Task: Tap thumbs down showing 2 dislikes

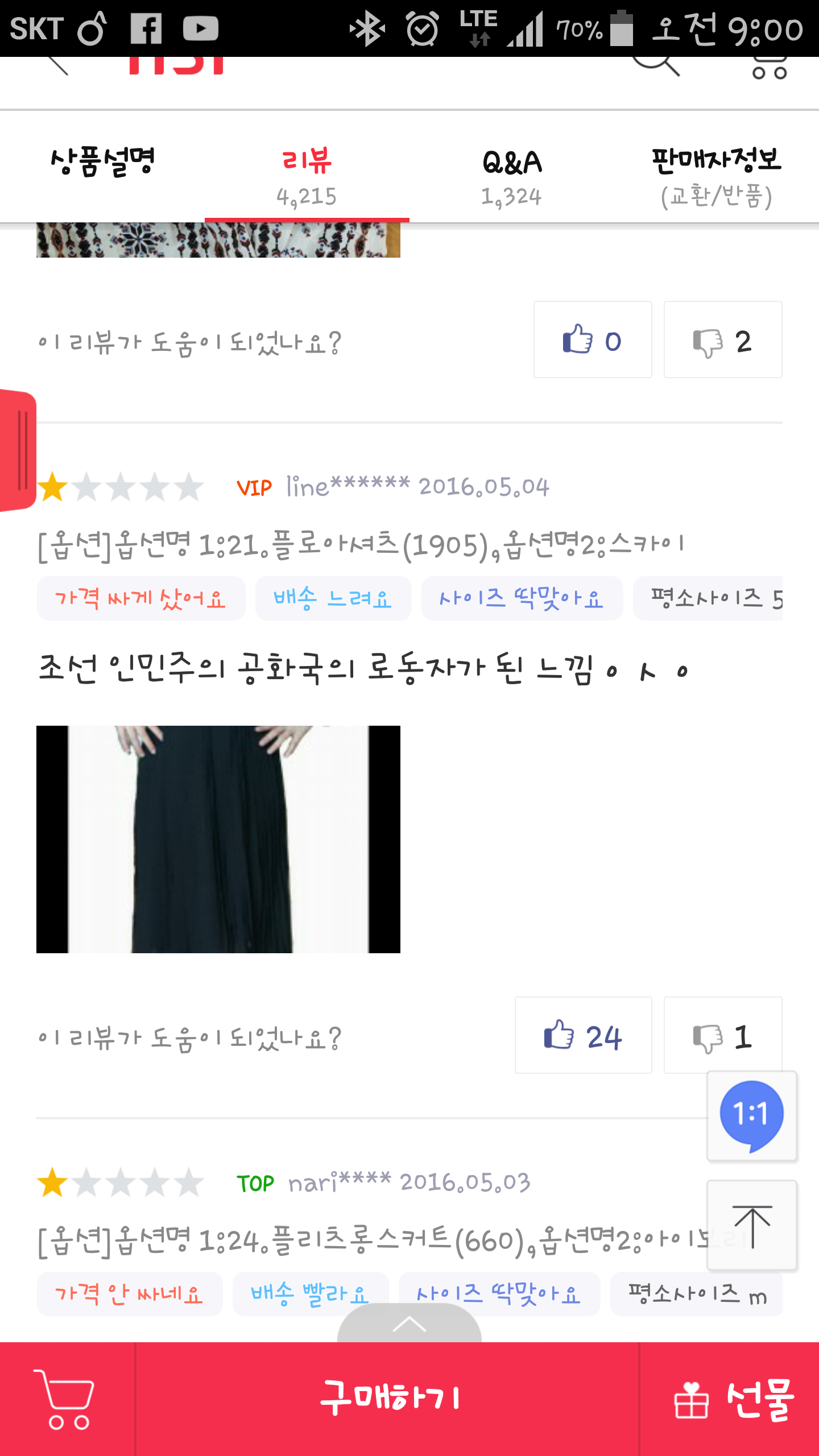Action: coord(723,340)
